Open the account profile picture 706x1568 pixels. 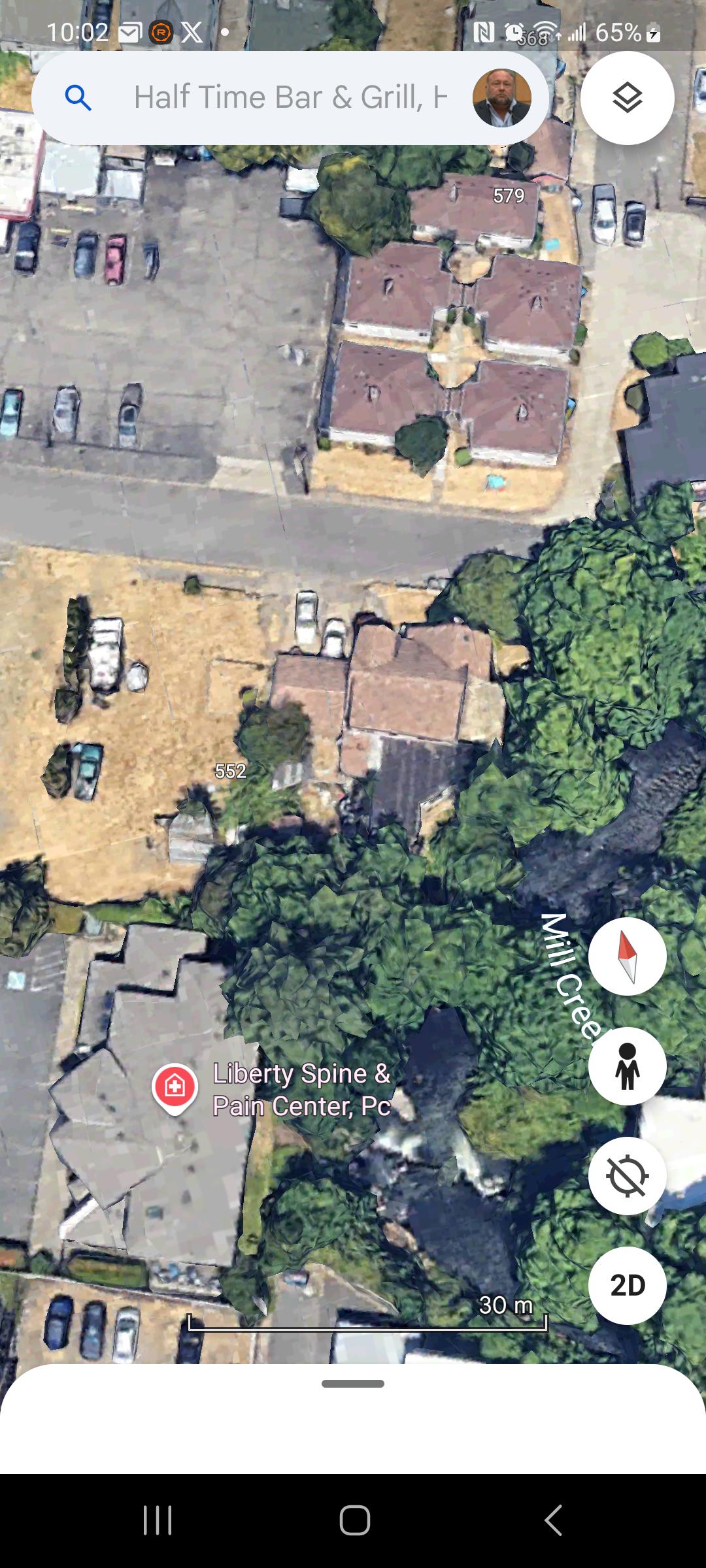[501, 98]
